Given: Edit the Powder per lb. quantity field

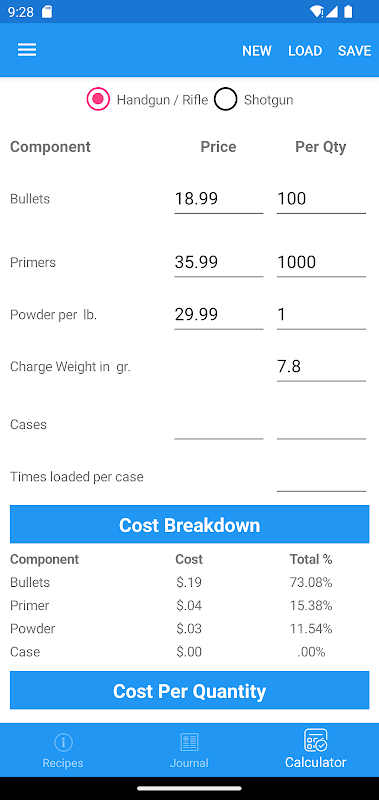Looking at the screenshot, I should 321,314.
